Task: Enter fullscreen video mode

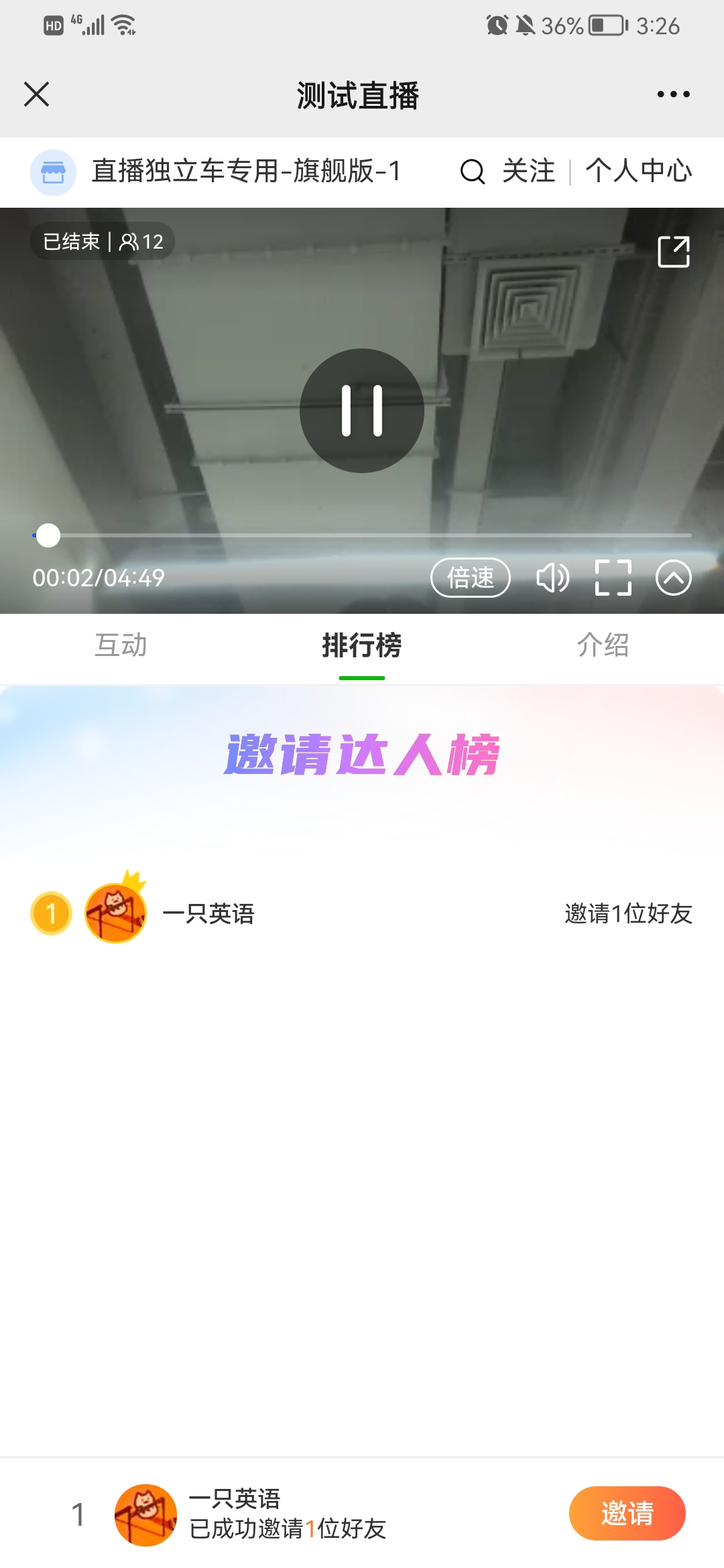Action: tap(613, 578)
